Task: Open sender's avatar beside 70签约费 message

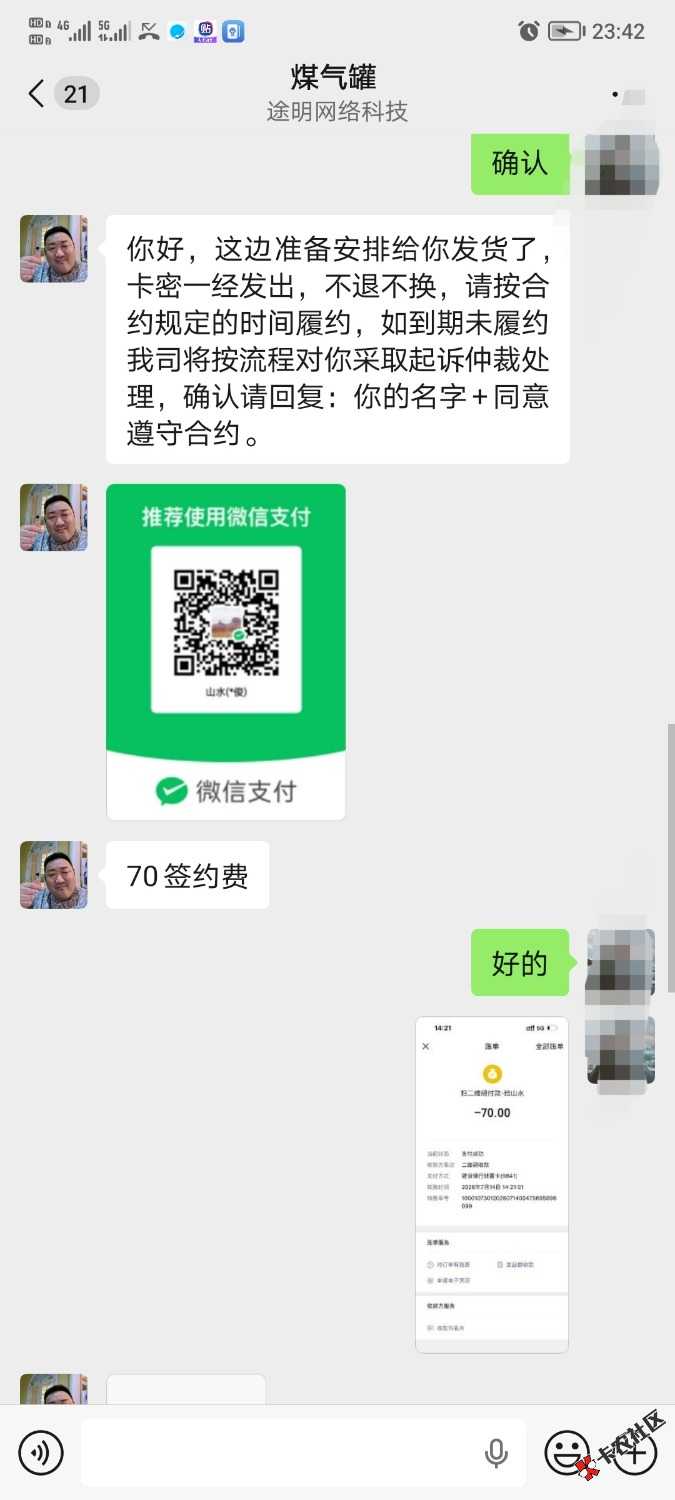Action: [54, 875]
